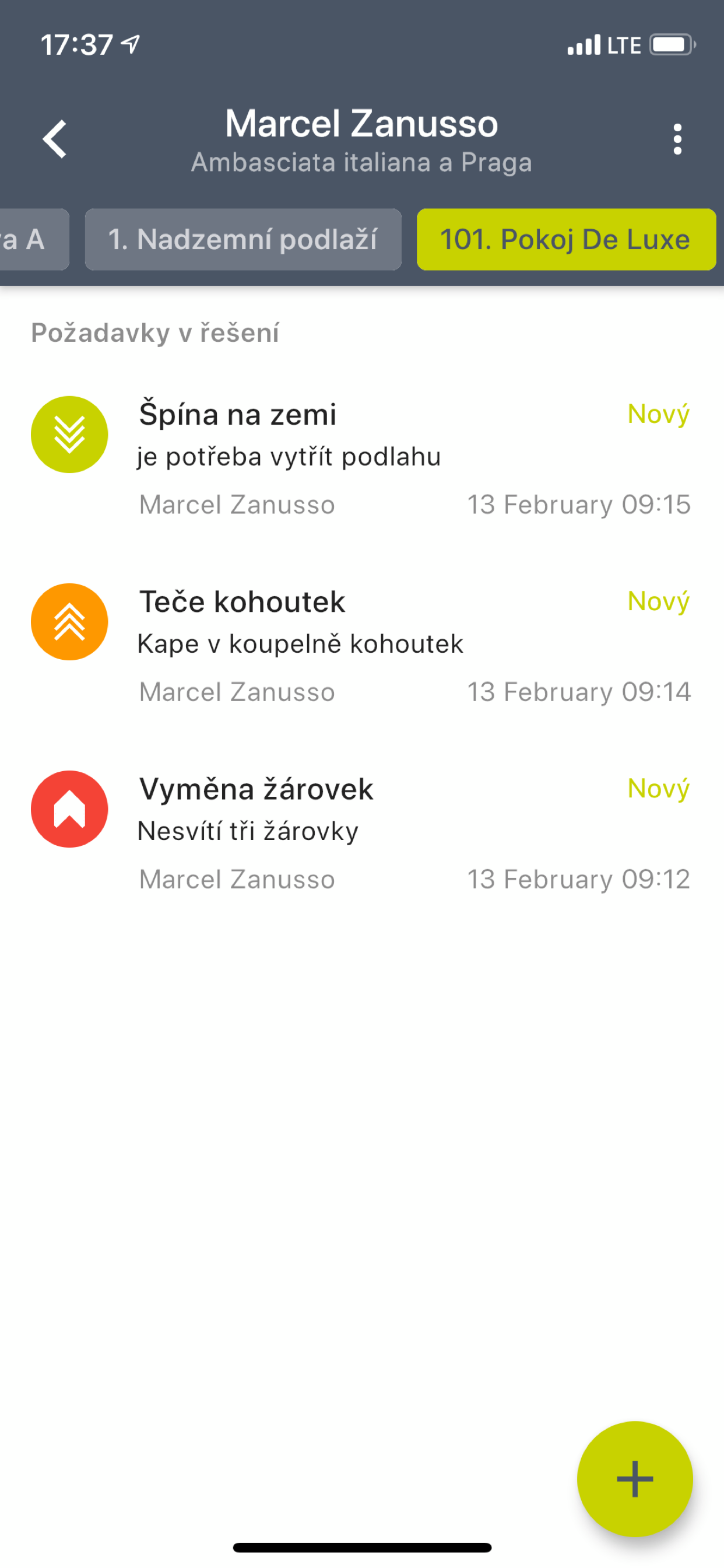The width and height of the screenshot is (724, 1568).
Task: Add a new request with the plus button
Action: [635, 1479]
